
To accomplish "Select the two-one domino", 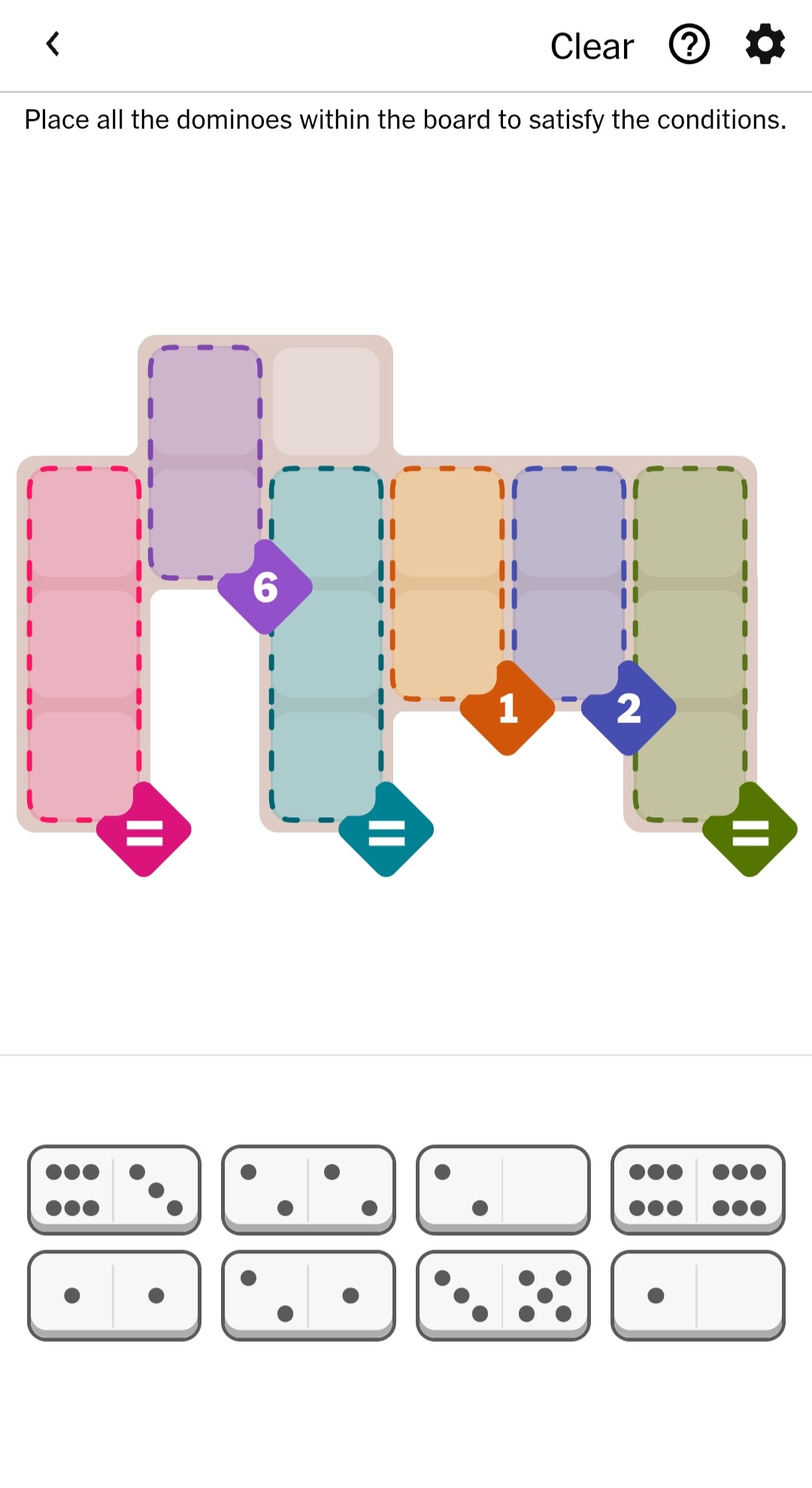I will (308, 1295).
